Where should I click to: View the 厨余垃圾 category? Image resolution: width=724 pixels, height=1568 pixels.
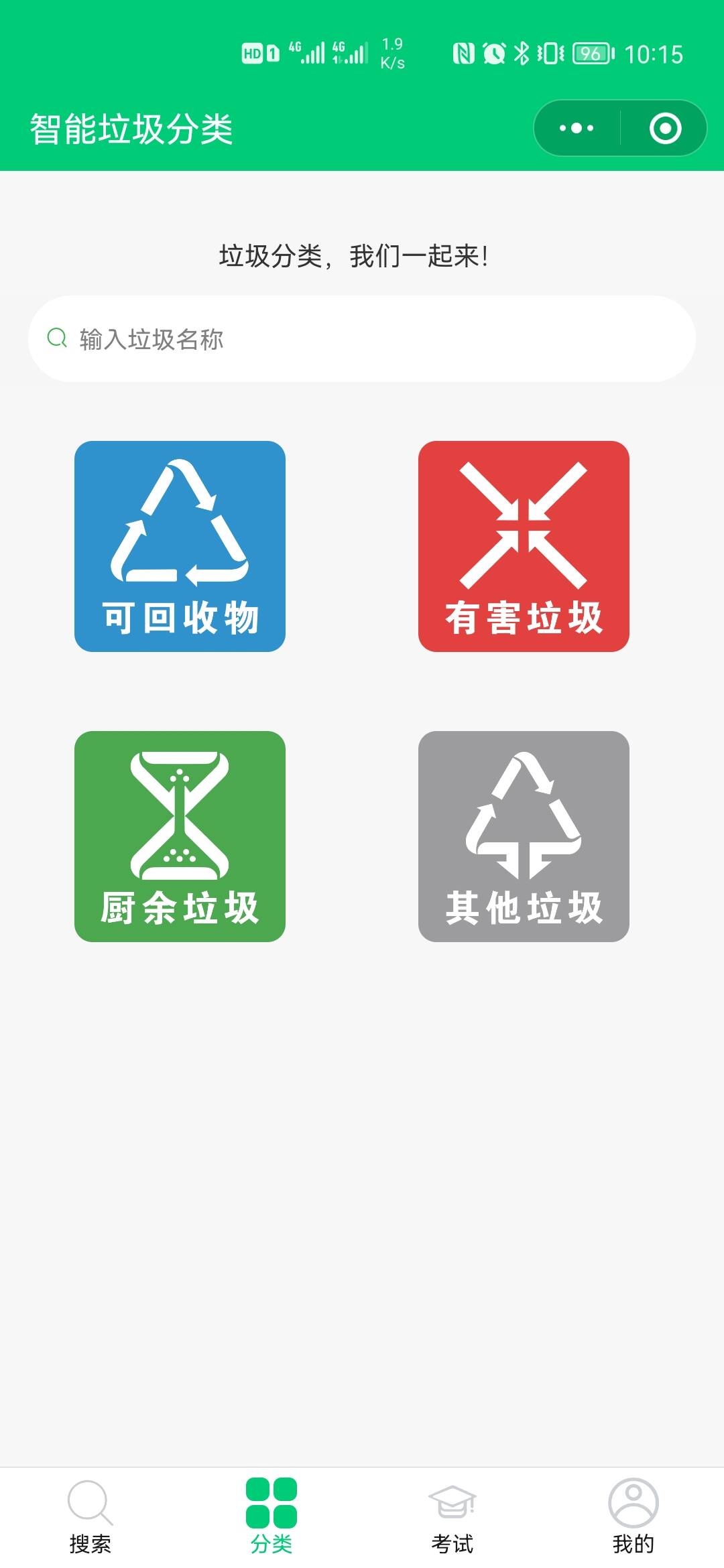coord(180,836)
